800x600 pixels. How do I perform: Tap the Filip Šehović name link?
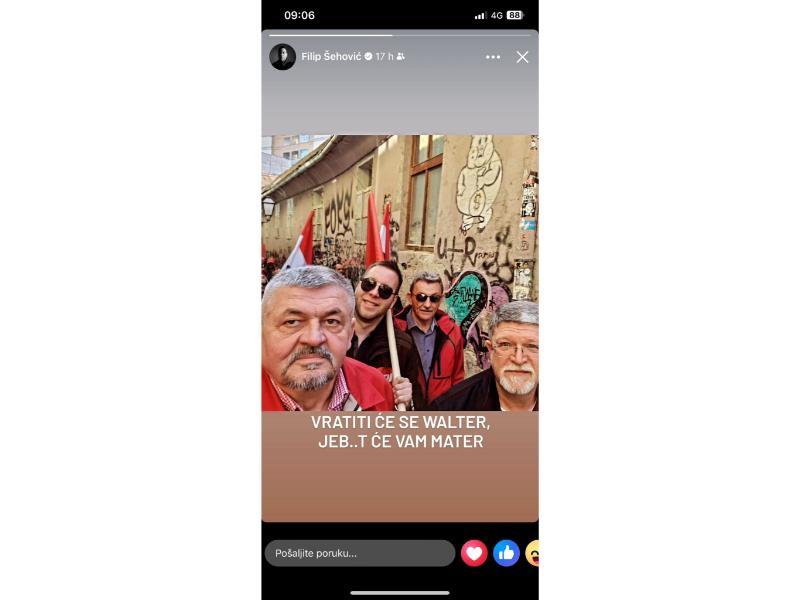coord(331,57)
